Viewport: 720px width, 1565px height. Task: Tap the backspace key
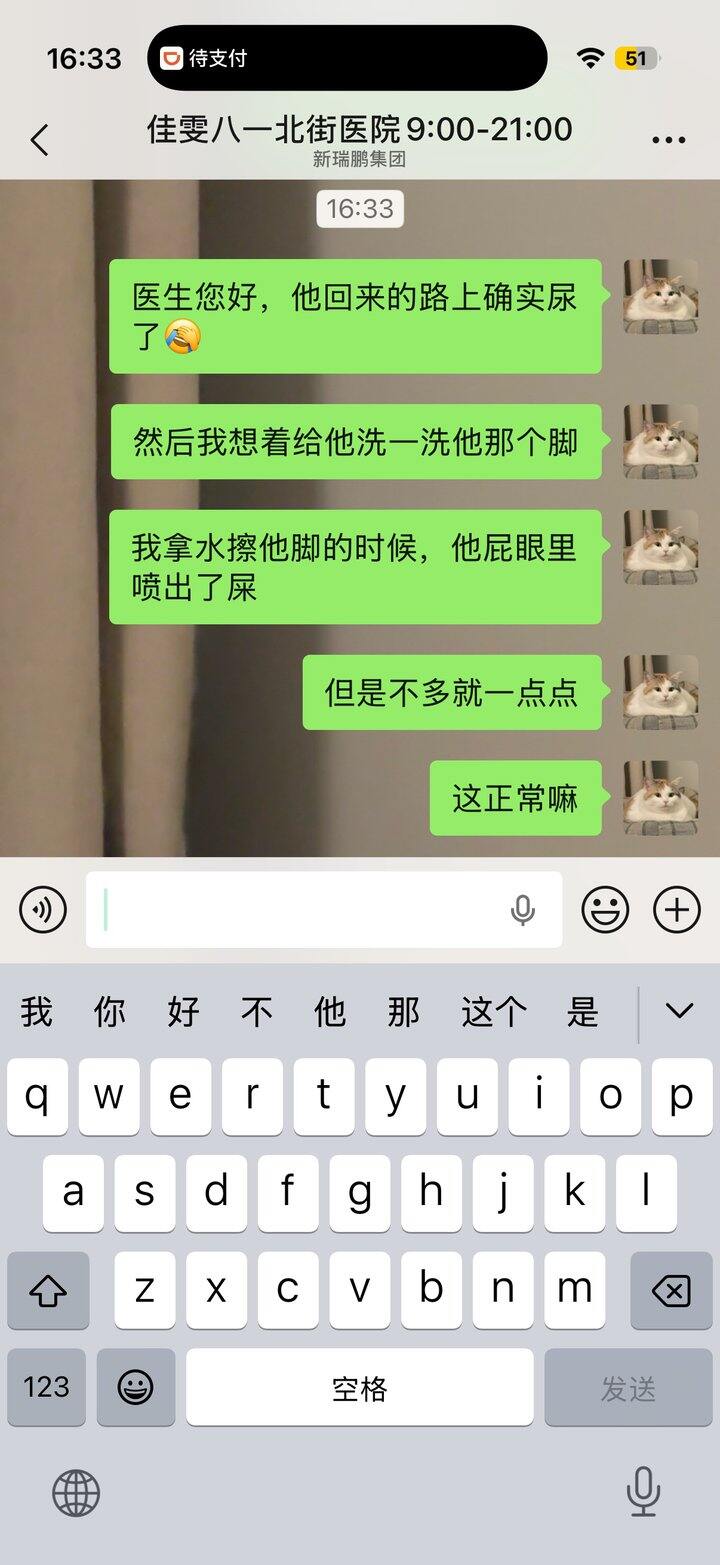point(670,1290)
